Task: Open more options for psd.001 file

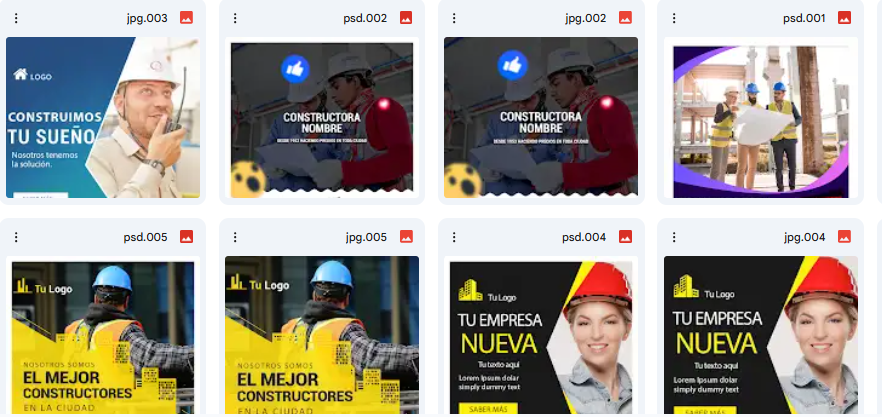Action: click(673, 18)
